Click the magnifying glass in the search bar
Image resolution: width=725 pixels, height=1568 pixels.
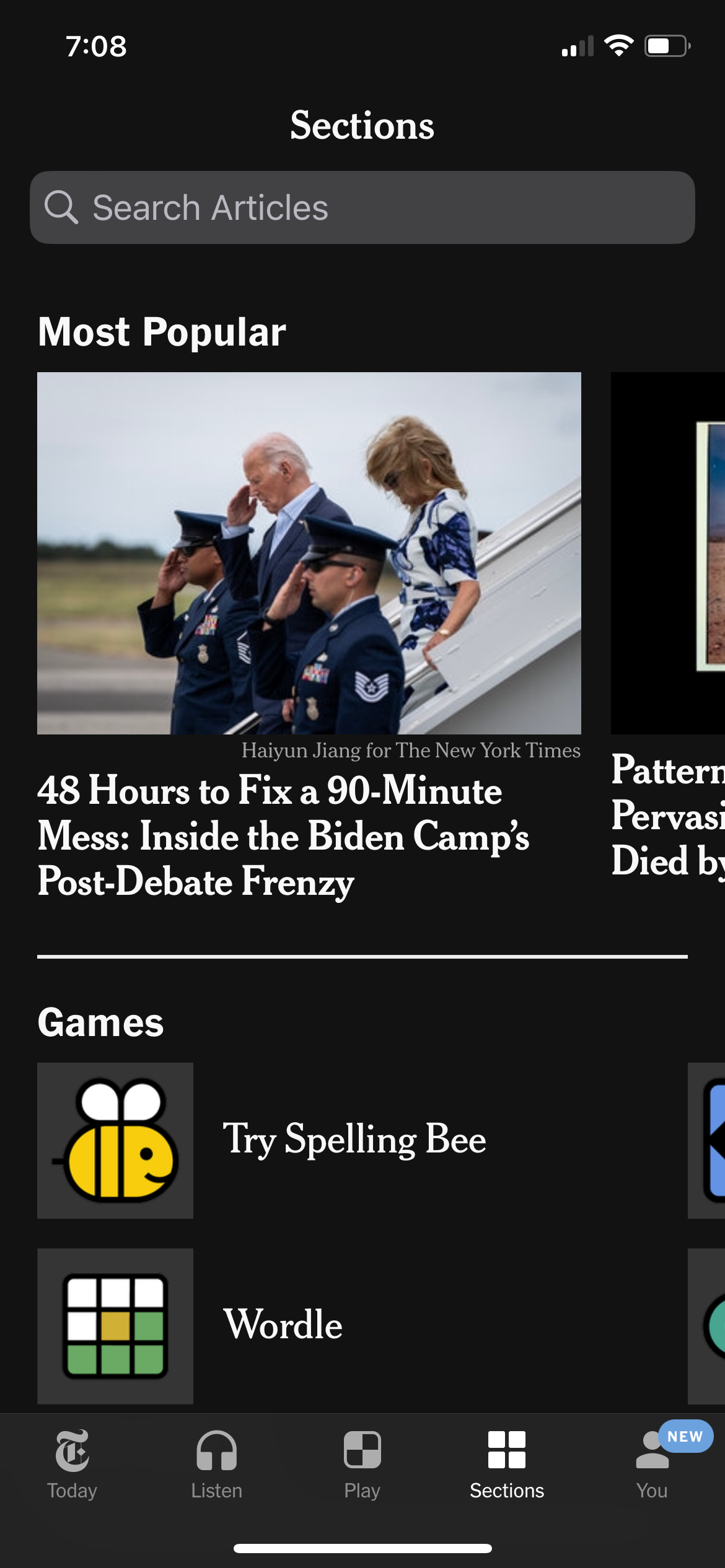tap(63, 206)
